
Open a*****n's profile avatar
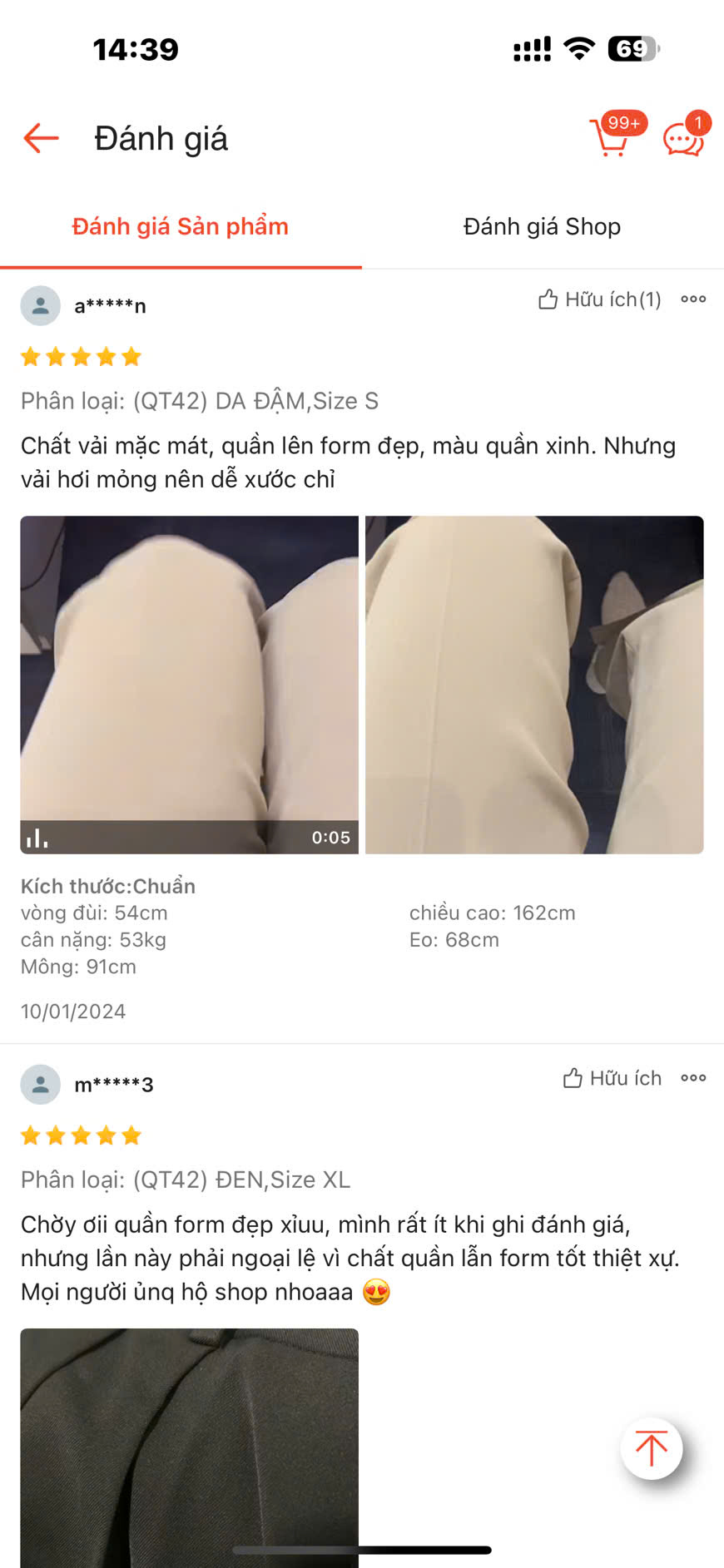point(40,305)
